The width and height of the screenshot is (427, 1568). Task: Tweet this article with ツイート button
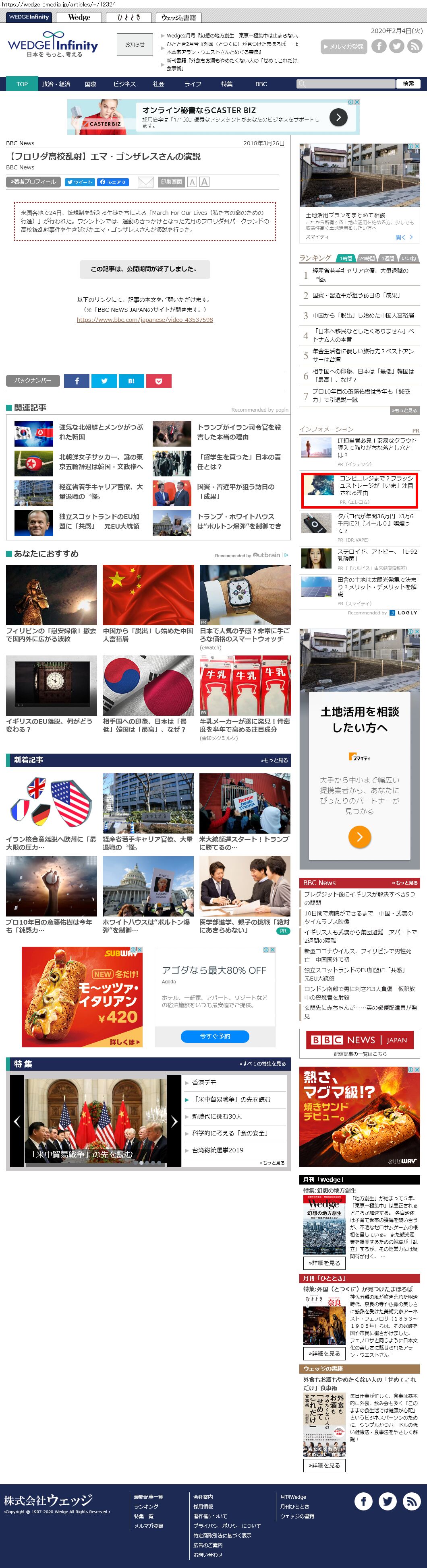pos(79,182)
